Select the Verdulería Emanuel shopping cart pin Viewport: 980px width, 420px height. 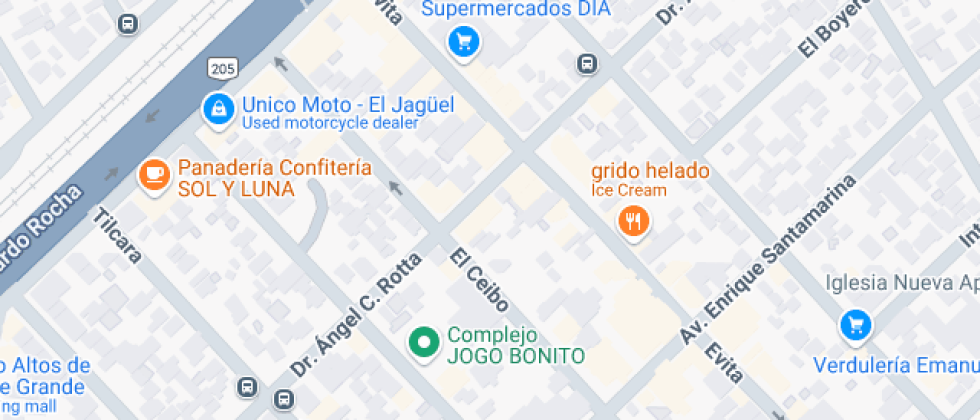855,324
